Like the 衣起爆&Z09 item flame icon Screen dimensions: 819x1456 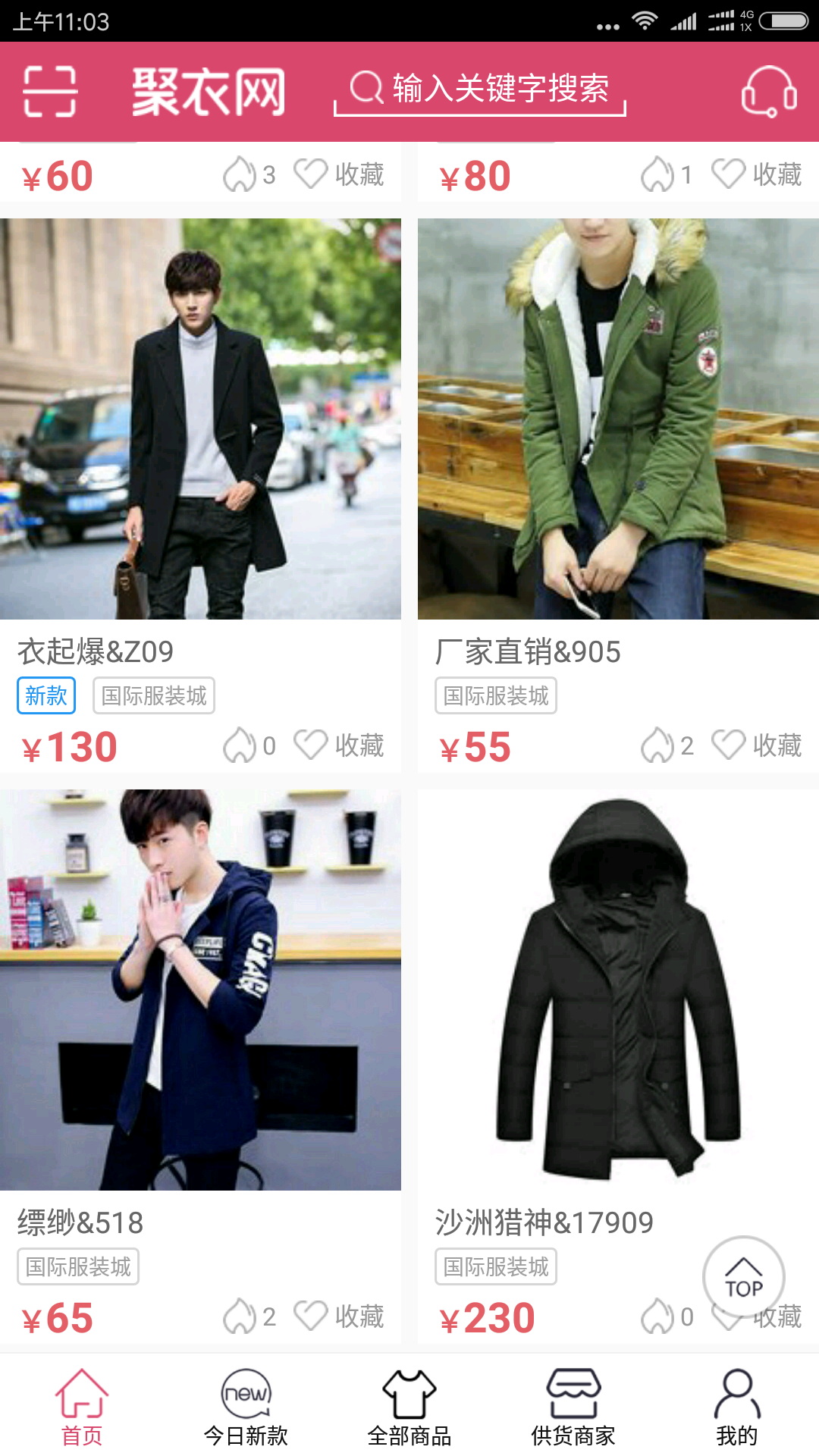[x=240, y=745]
